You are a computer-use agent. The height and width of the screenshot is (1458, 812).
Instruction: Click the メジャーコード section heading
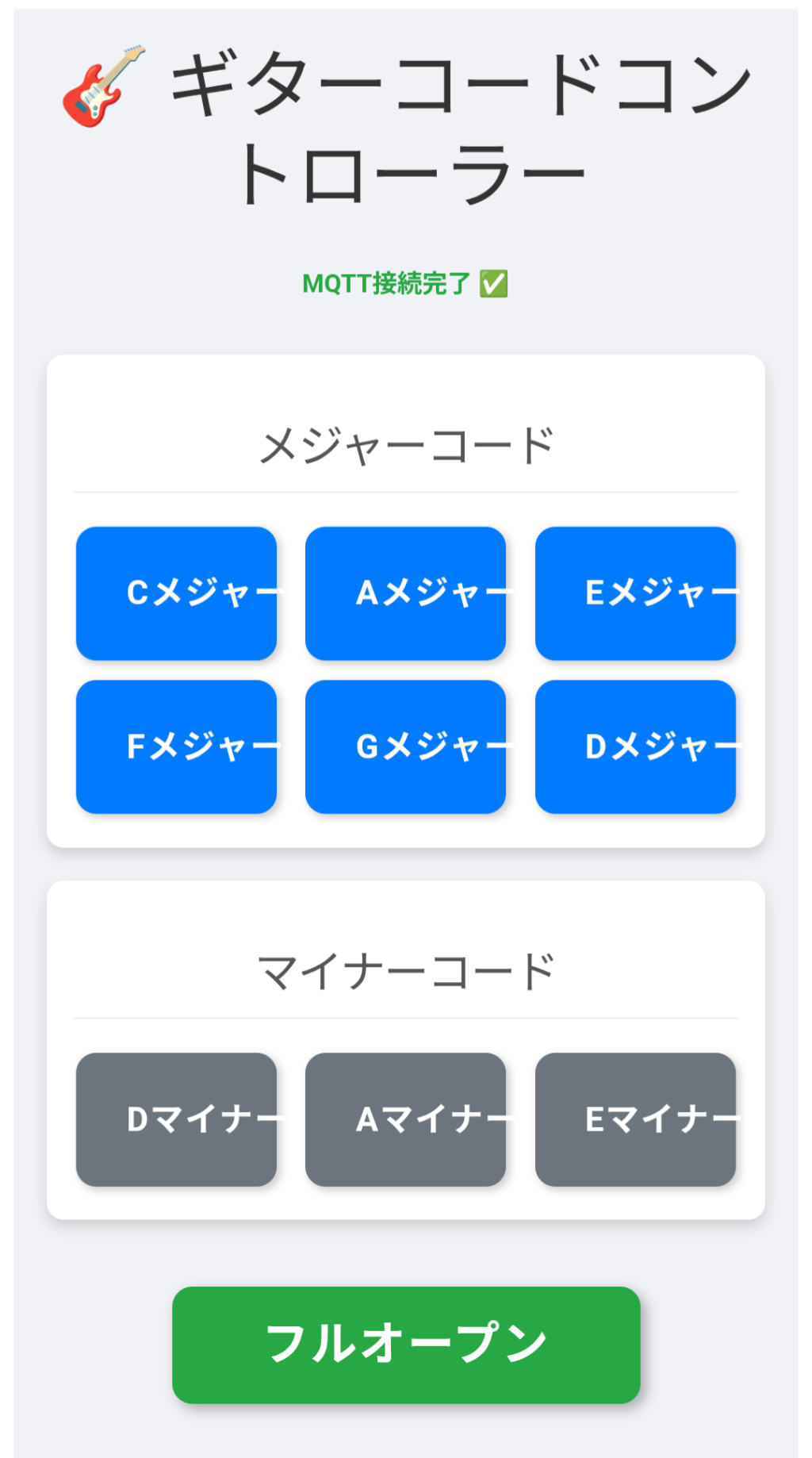pos(406,442)
